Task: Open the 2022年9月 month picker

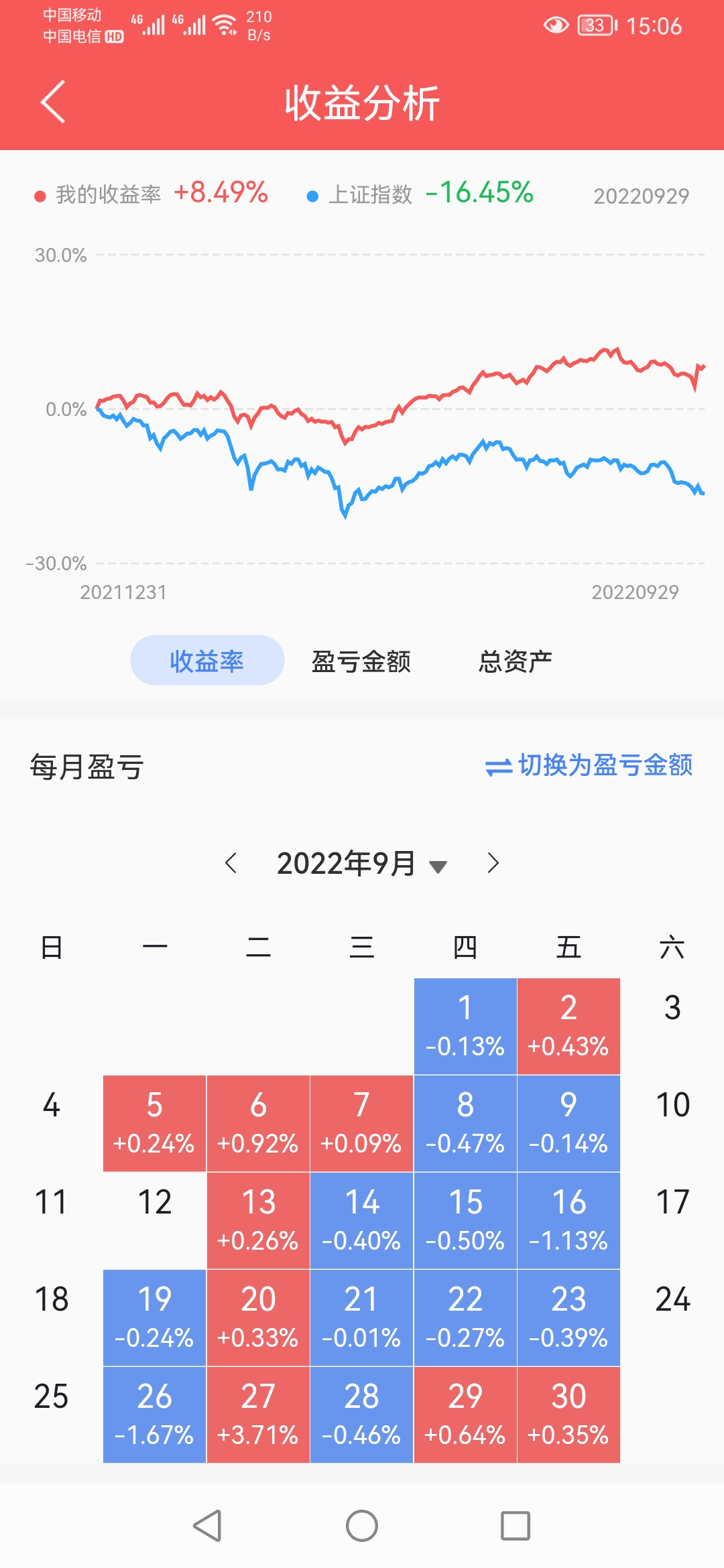Action: pos(361,864)
